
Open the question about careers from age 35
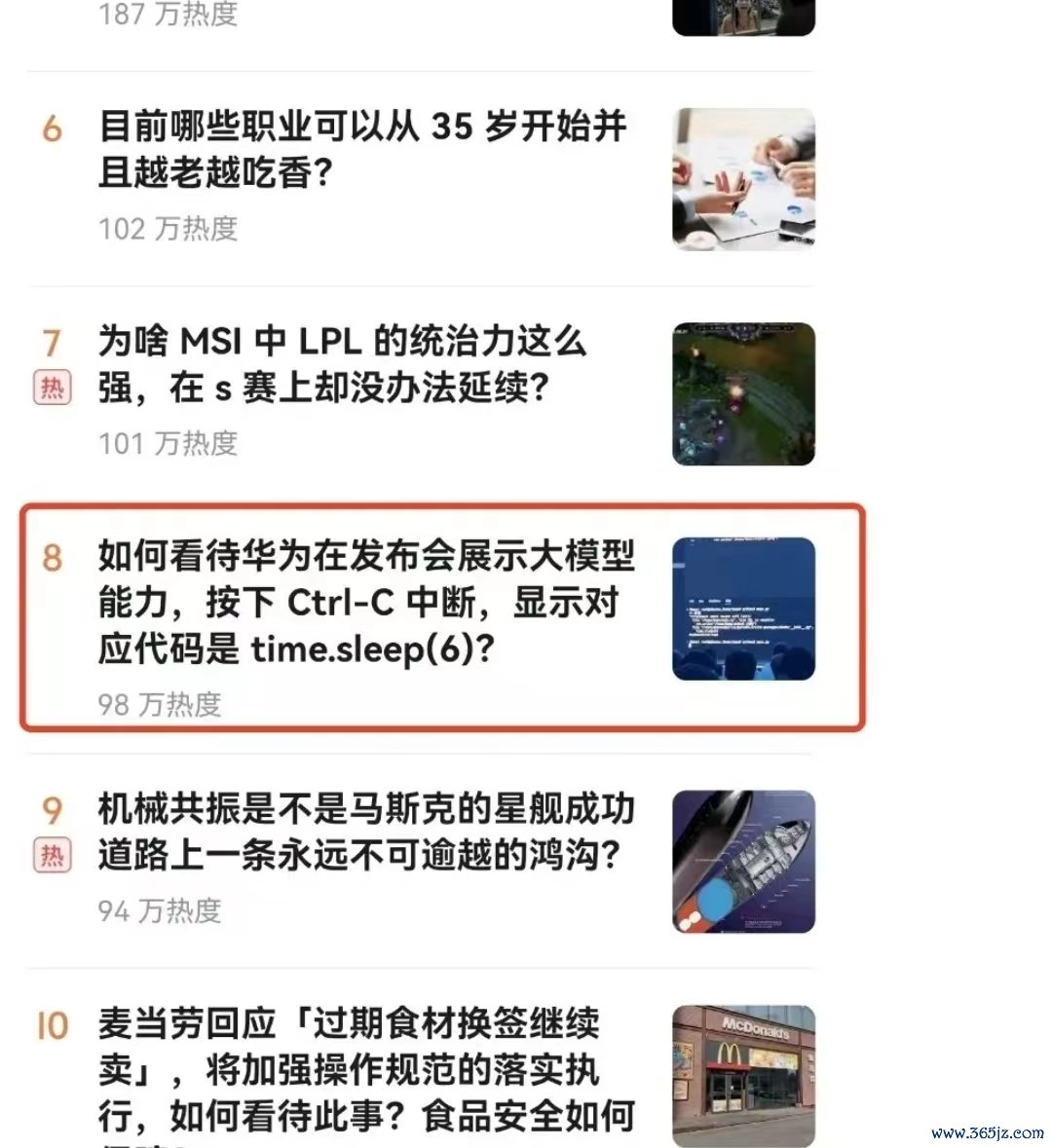pyautogui.click(x=362, y=149)
